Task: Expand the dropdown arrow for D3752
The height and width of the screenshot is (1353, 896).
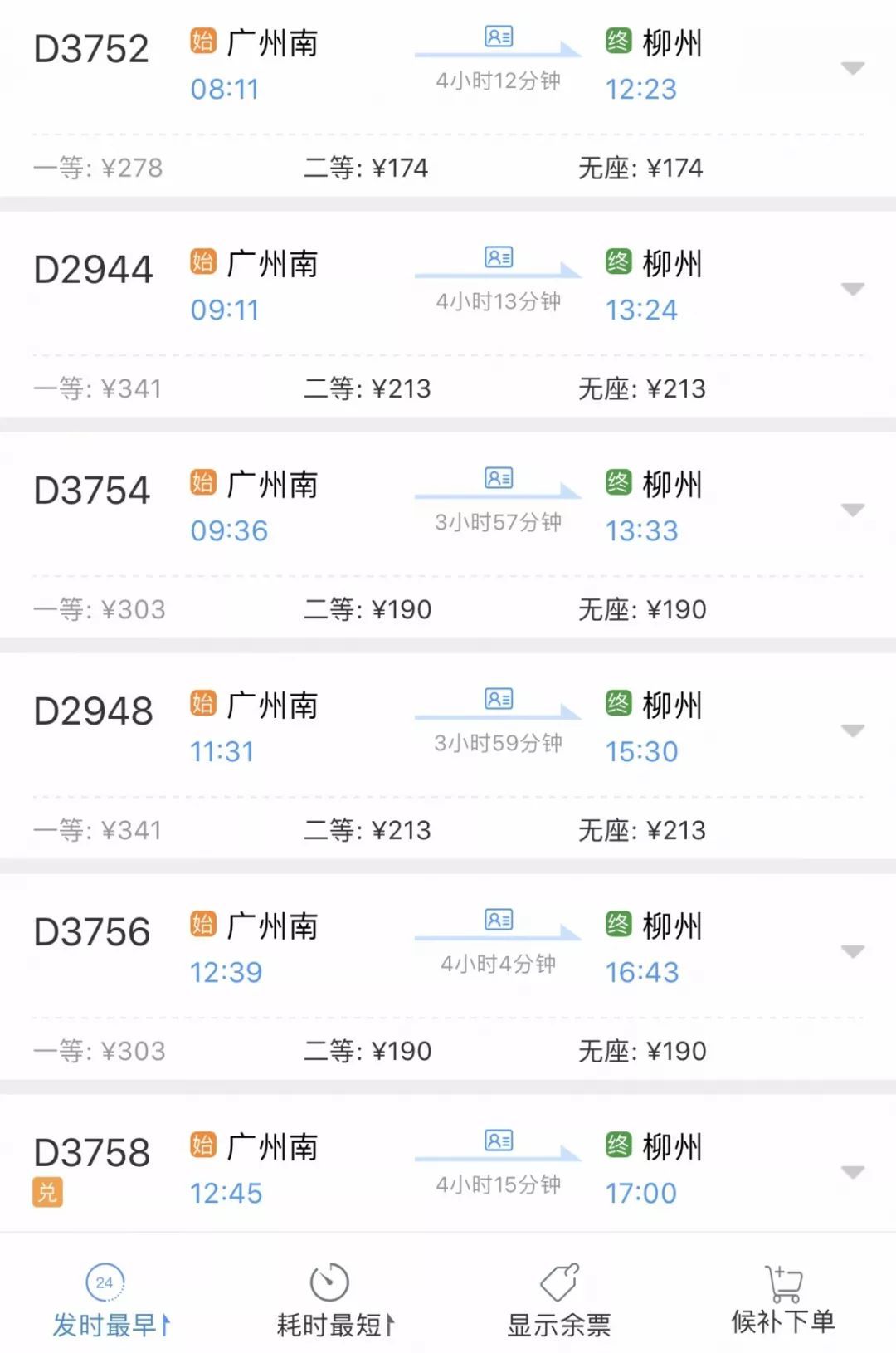Action: pos(853,68)
